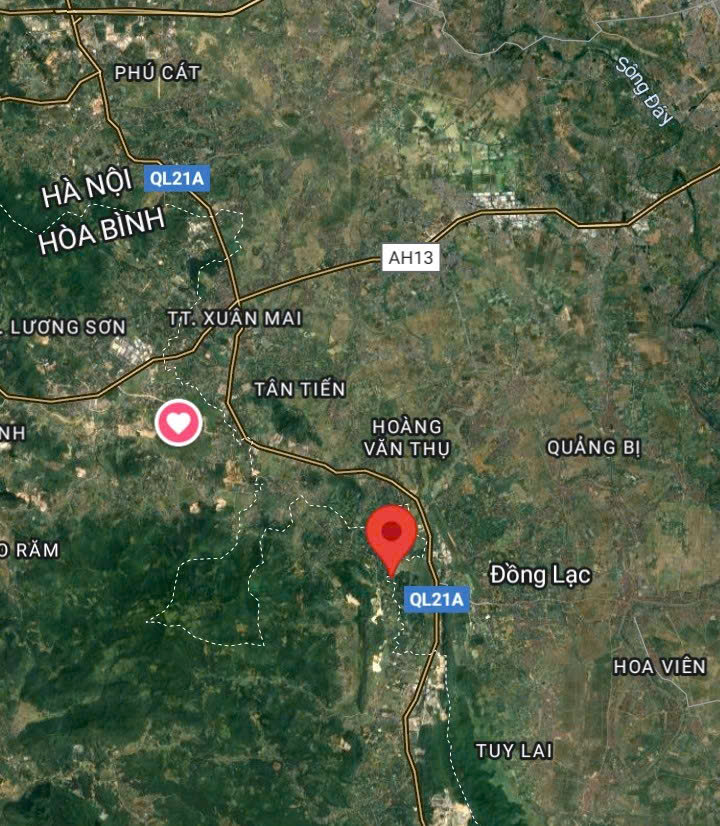Tap the red dropped location pin
Viewport: 720px width, 826px height.
[391, 534]
